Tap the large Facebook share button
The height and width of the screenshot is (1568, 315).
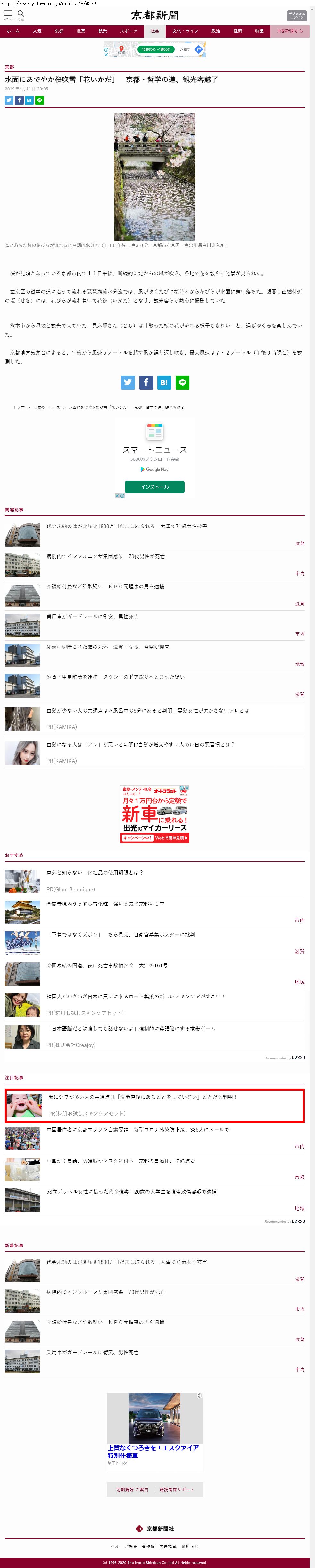point(146,382)
